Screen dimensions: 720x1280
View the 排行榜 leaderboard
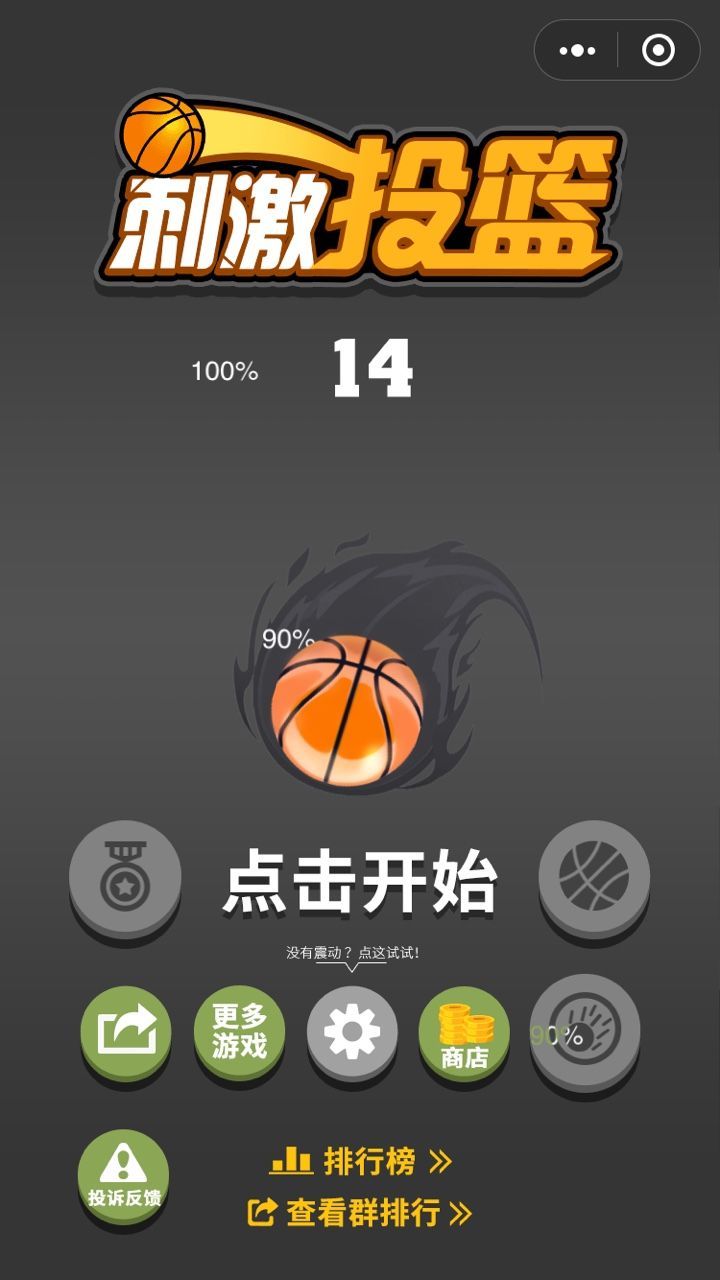[361, 1161]
